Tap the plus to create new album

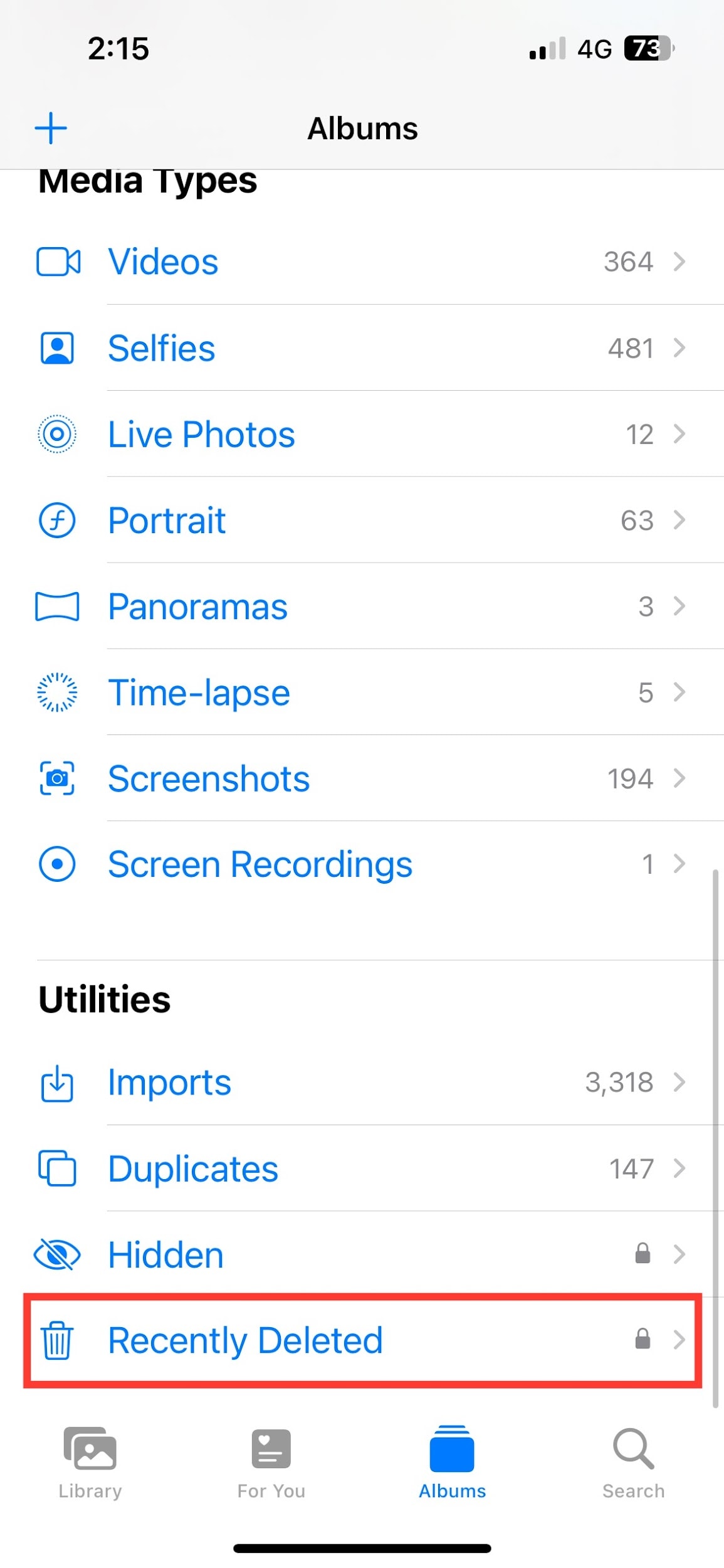point(51,127)
